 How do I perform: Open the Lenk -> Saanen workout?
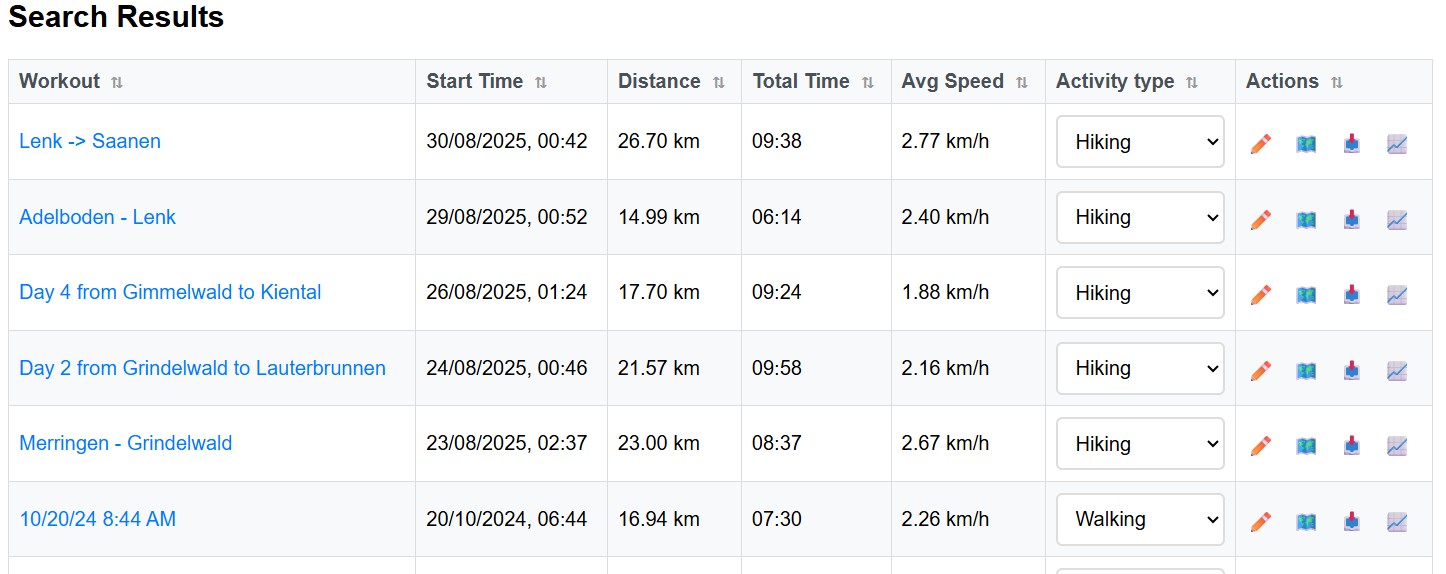click(90, 141)
